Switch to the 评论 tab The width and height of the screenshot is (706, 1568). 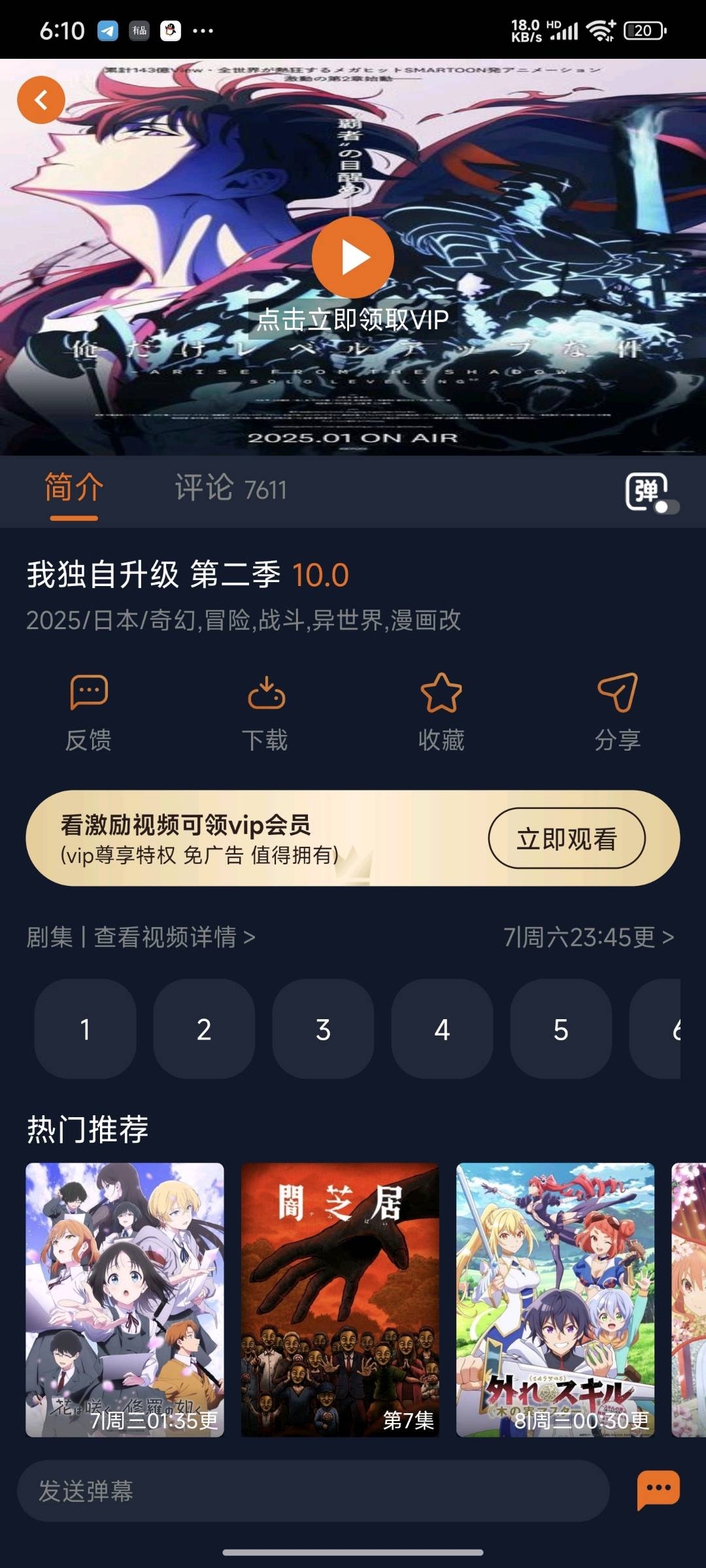(230, 488)
